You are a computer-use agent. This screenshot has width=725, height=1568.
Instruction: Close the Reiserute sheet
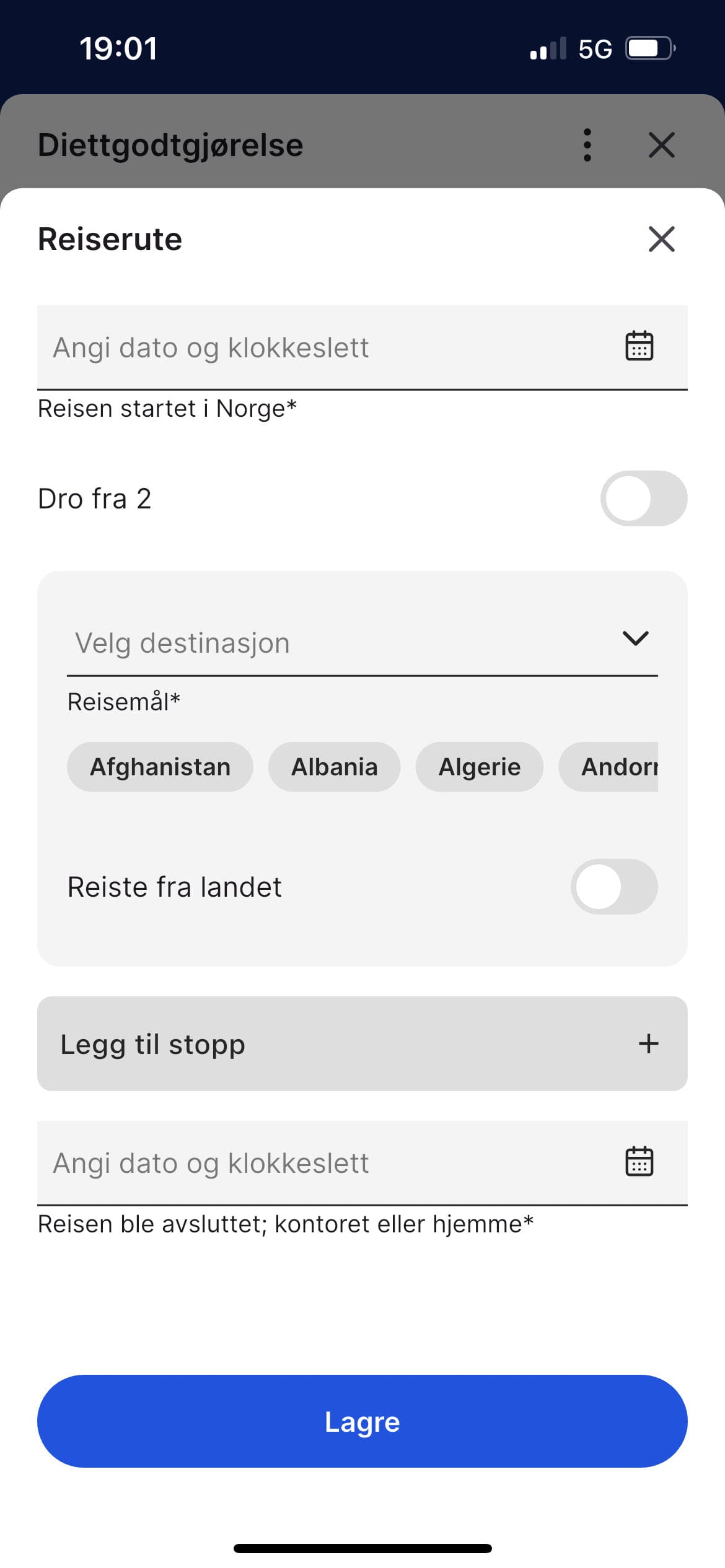click(x=661, y=239)
